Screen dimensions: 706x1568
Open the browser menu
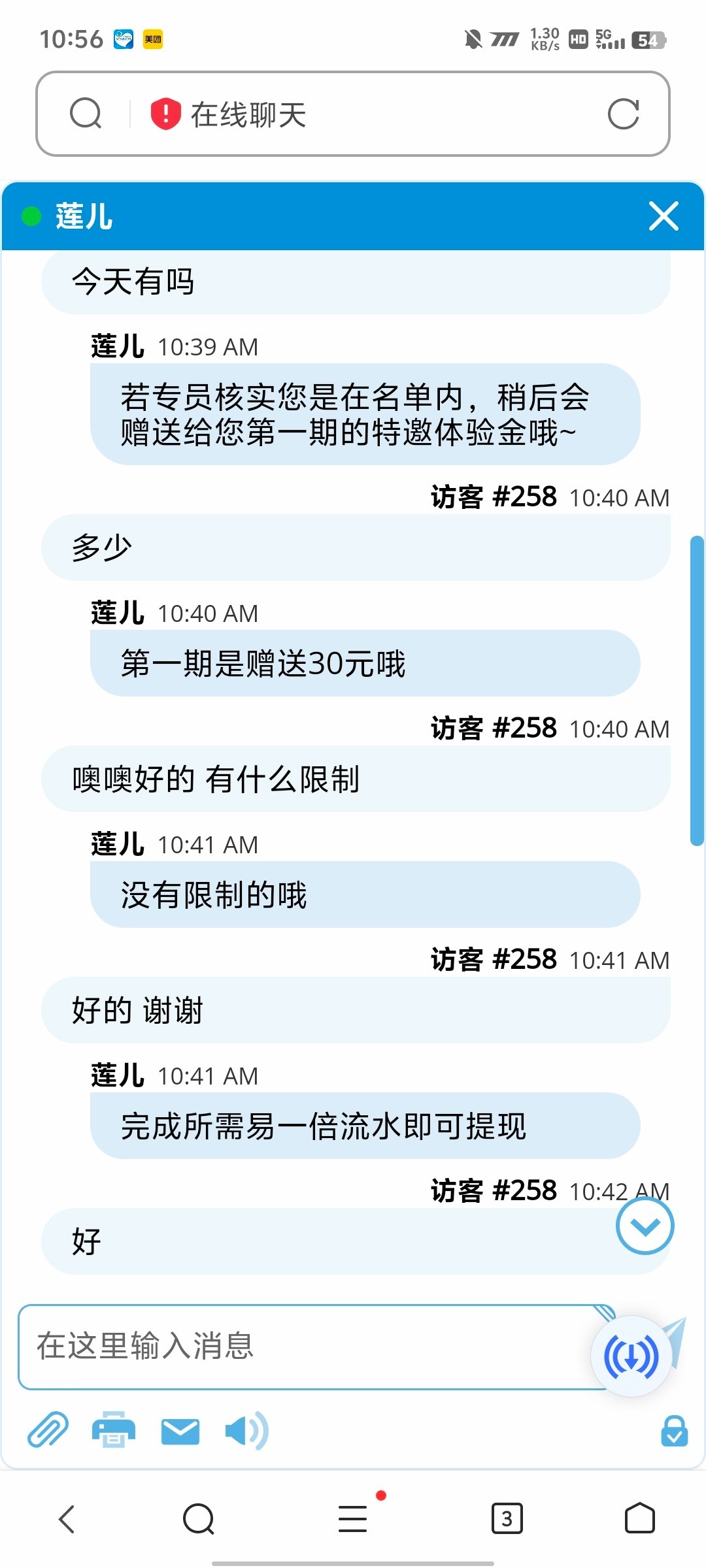(x=353, y=1518)
